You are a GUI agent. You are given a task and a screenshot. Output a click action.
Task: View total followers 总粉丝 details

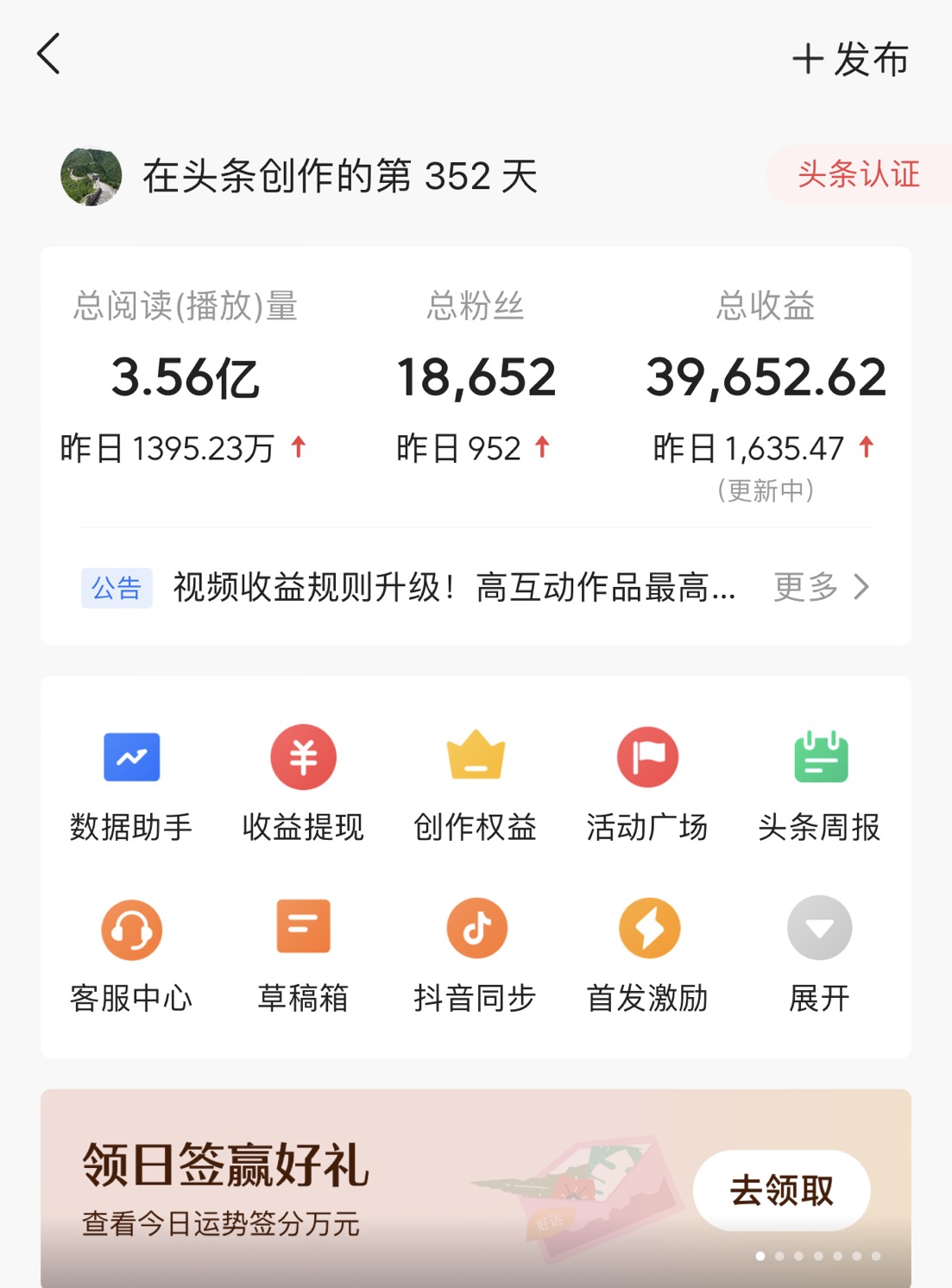click(x=476, y=377)
